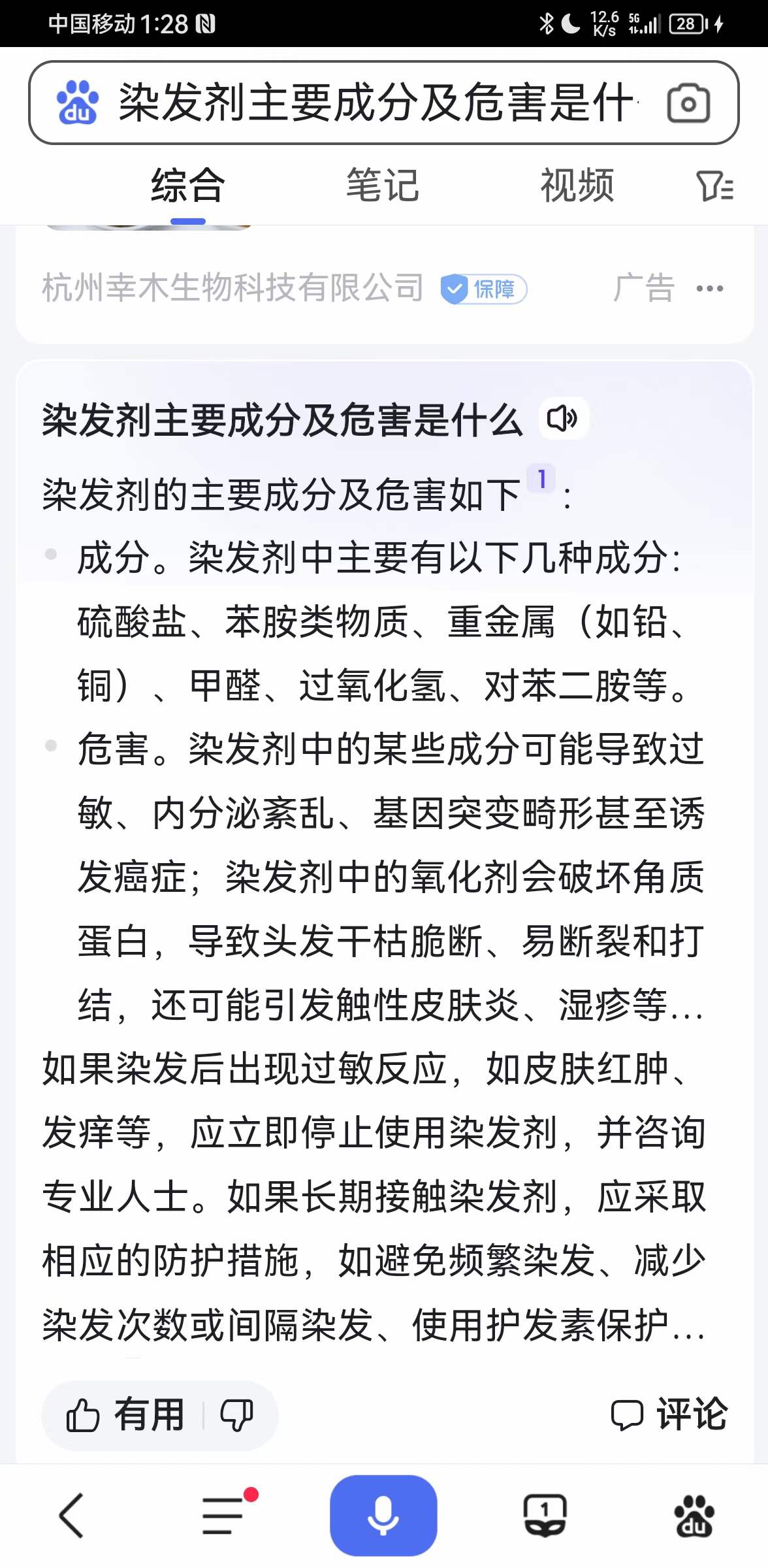
Task: Play the answer aloud with the speaker icon
Action: coord(562,419)
